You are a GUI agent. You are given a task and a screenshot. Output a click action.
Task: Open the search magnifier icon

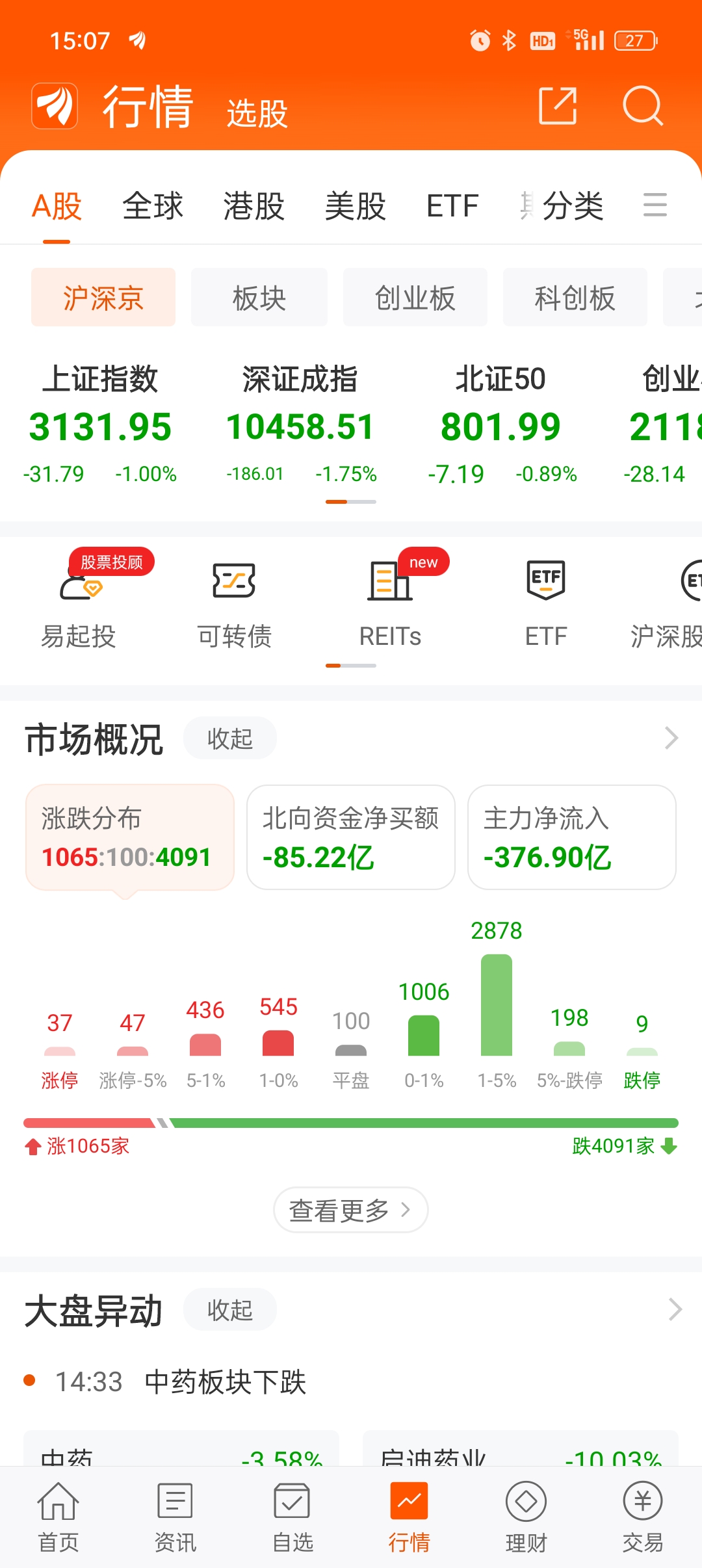pos(643,105)
